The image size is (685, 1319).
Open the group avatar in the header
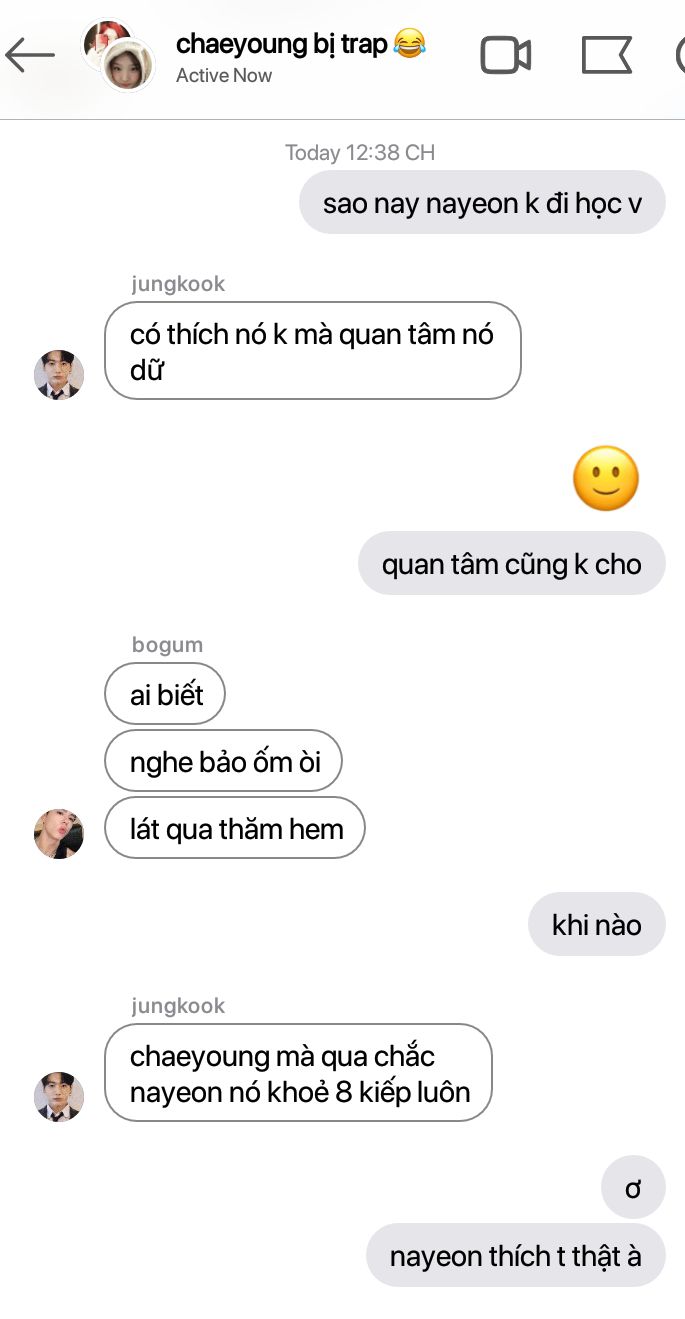click(x=119, y=55)
